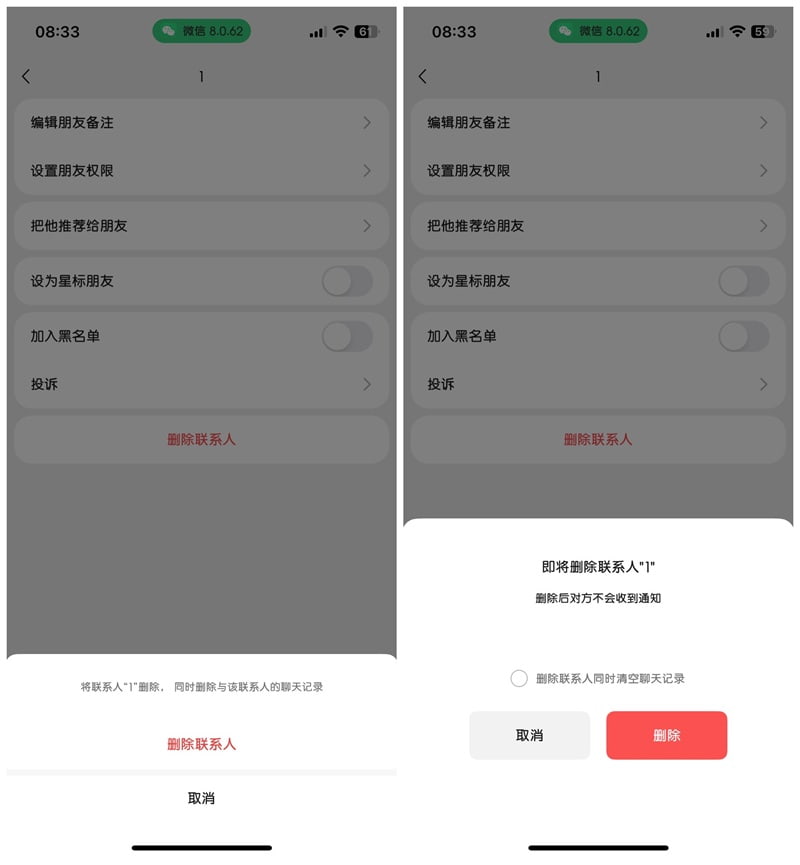Select 删除联系人同时清空聊天记录 radio option
This screenshot has height=865, width=800.
click(519, 677)
